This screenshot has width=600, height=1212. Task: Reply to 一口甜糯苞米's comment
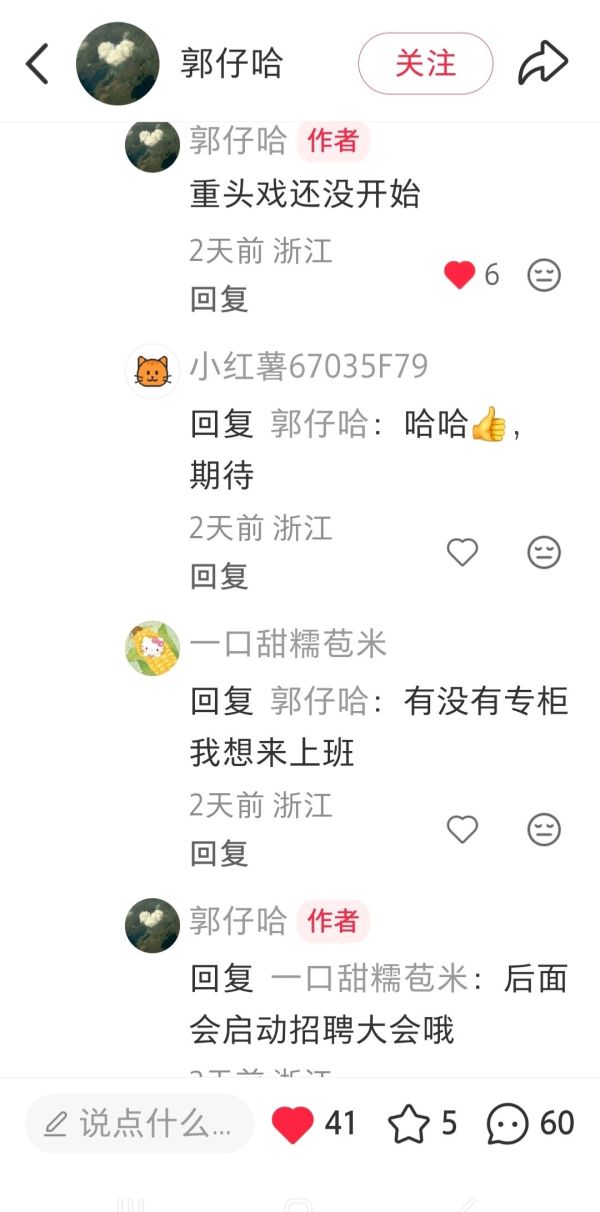click(x=219, y=853)
